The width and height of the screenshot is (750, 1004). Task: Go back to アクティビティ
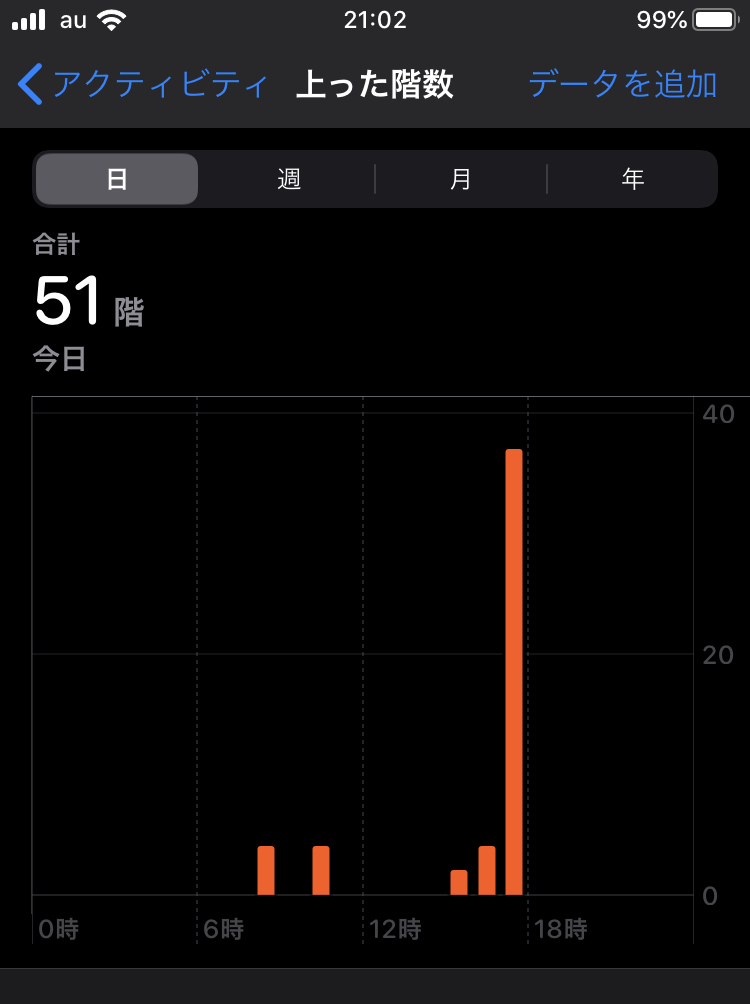pyautogui.click(x=143, y=85)
